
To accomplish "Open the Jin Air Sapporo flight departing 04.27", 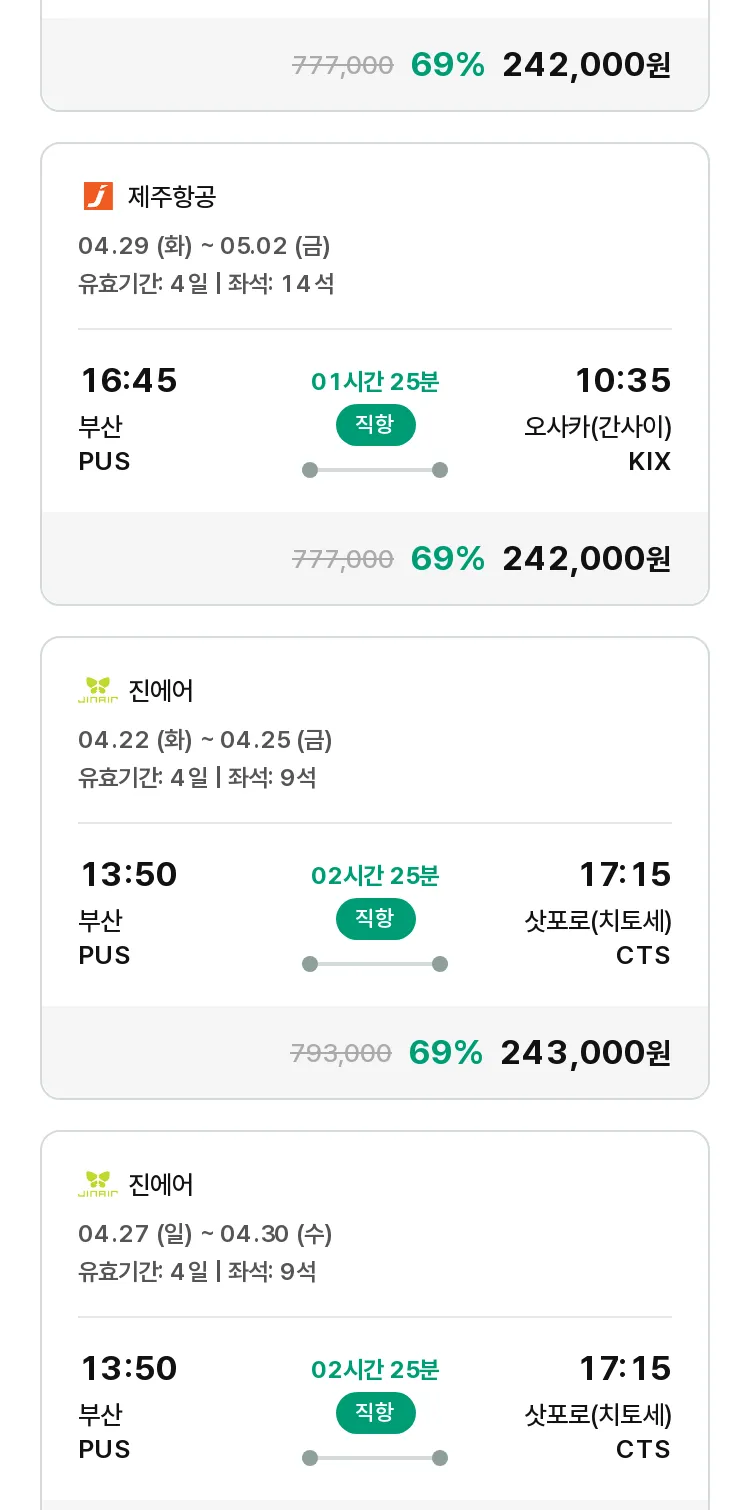I will click(375, 1320).
